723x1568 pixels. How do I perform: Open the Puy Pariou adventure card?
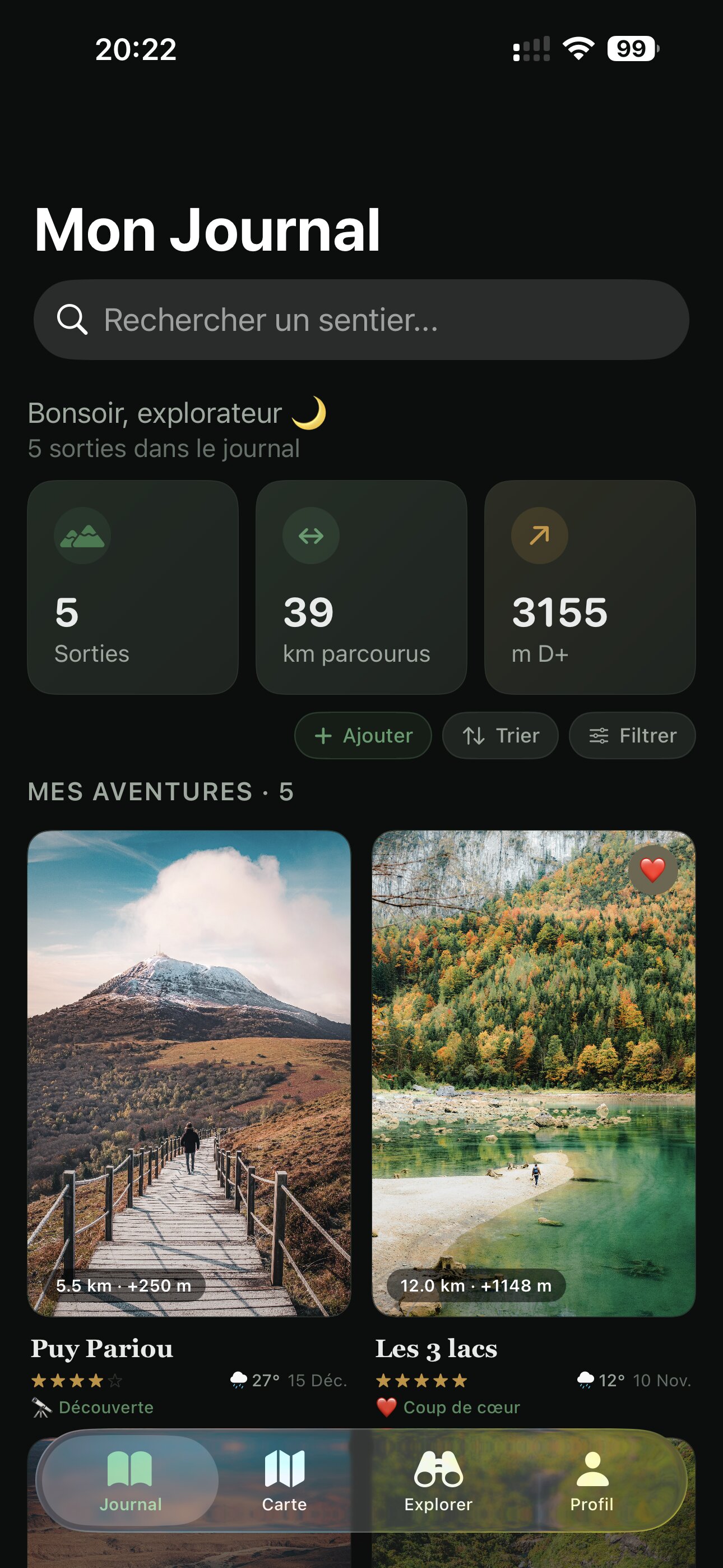[x=189, y=1072]
